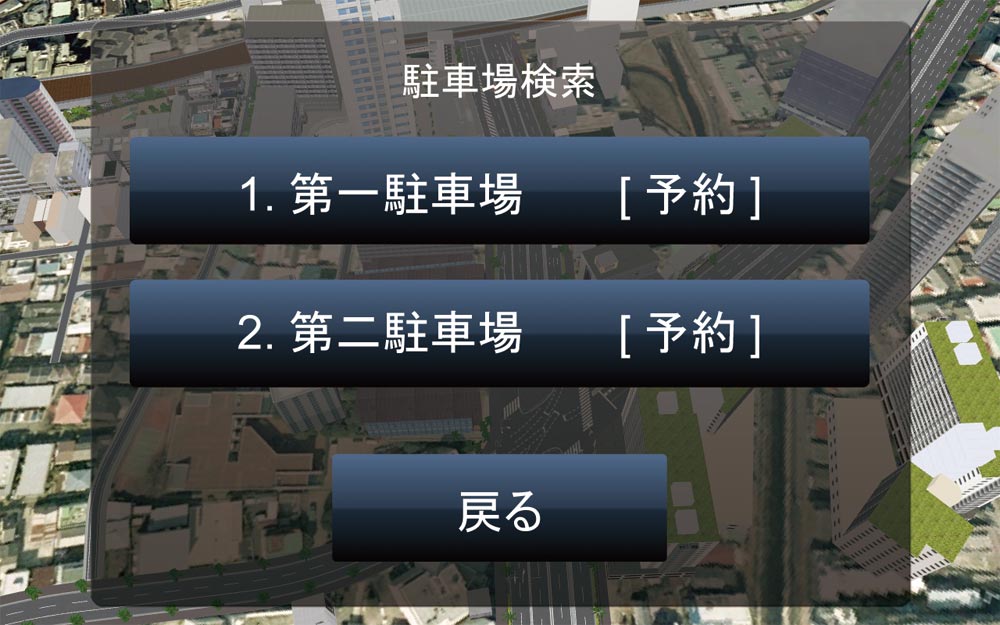Image resolution: width=1000 pixels, height=625 pixels.
Task: Reserve 第二駐車場 parking lot
Action: tap(690, 334)
